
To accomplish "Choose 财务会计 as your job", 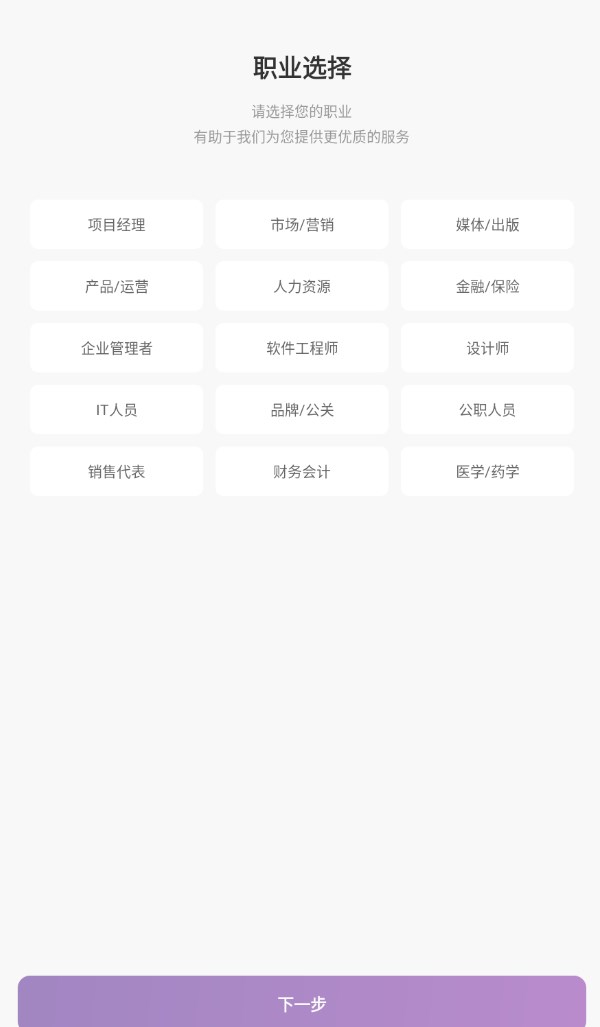I will coord(302,472).
